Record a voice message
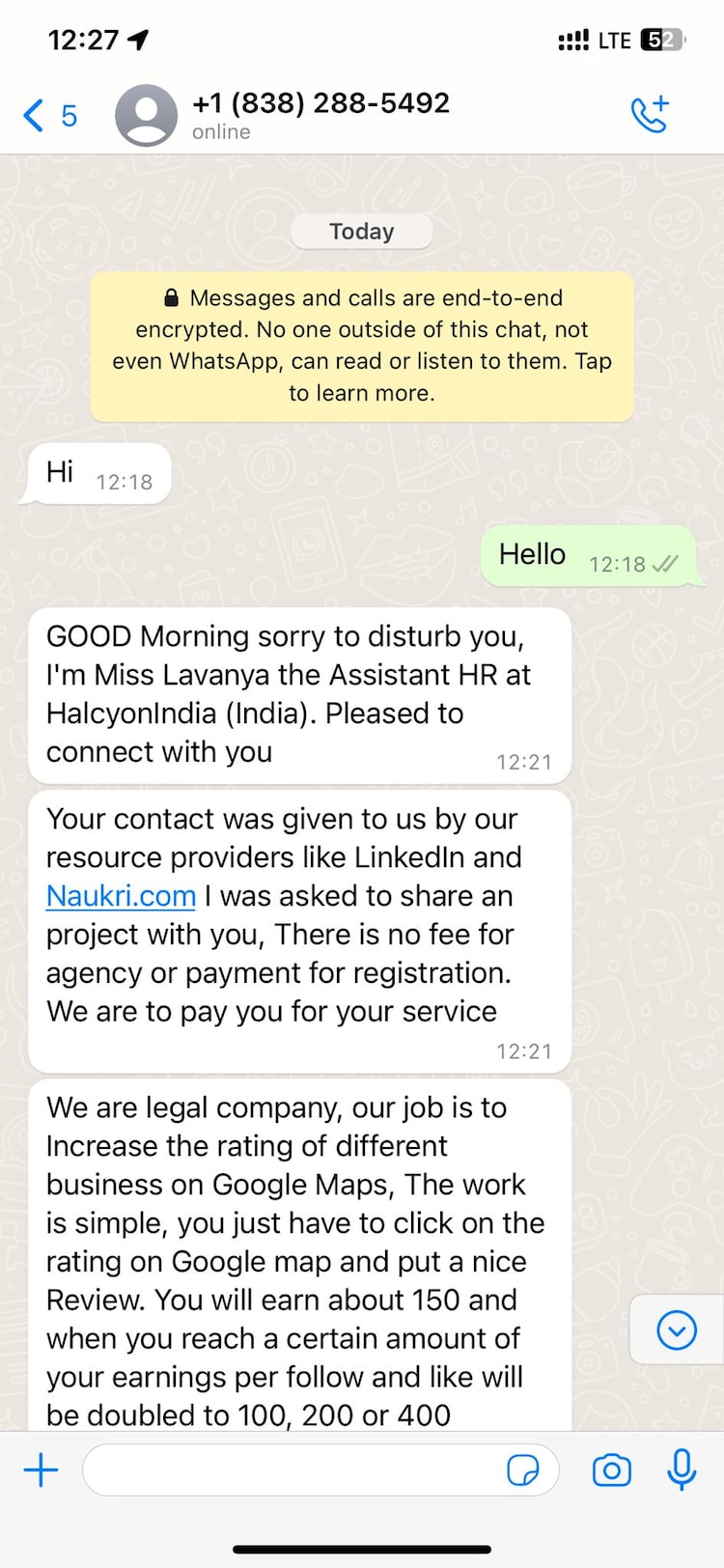Image resolution: width=724 pixels, height=1568 pixels. pyautogui.click(x=682, y=1470)
